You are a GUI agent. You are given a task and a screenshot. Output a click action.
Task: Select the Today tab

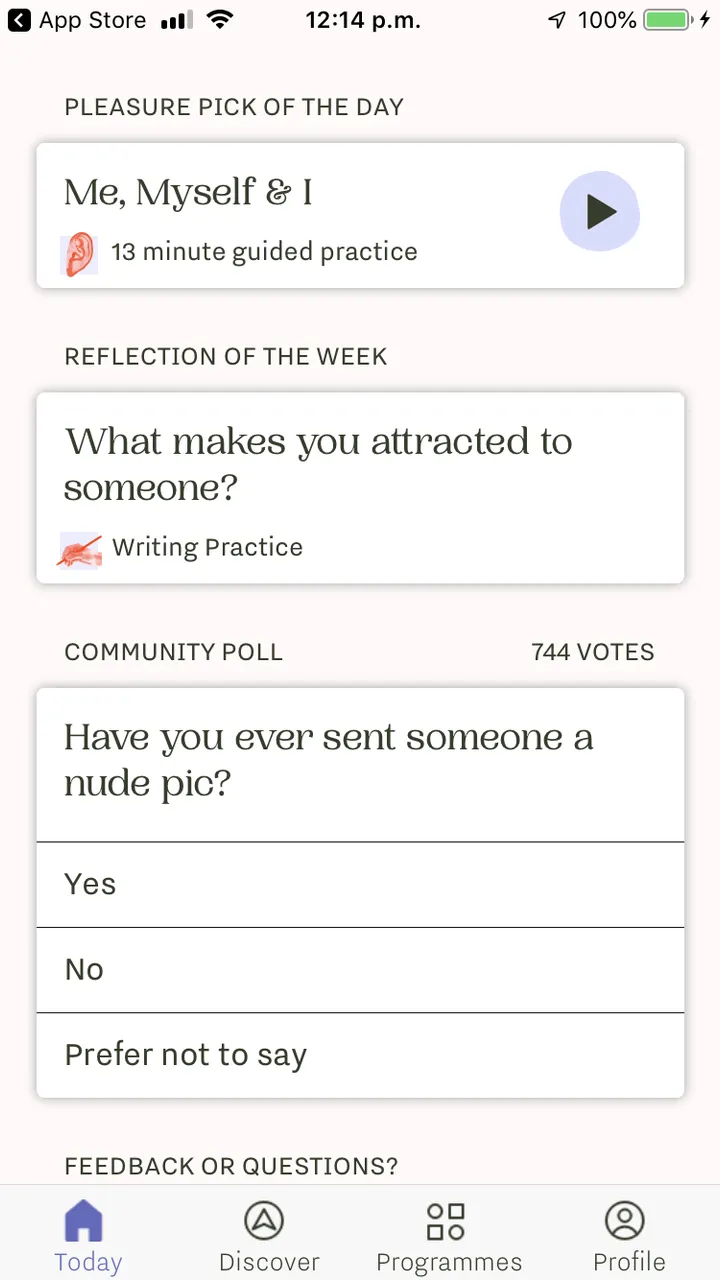(x=88, y=1236)
